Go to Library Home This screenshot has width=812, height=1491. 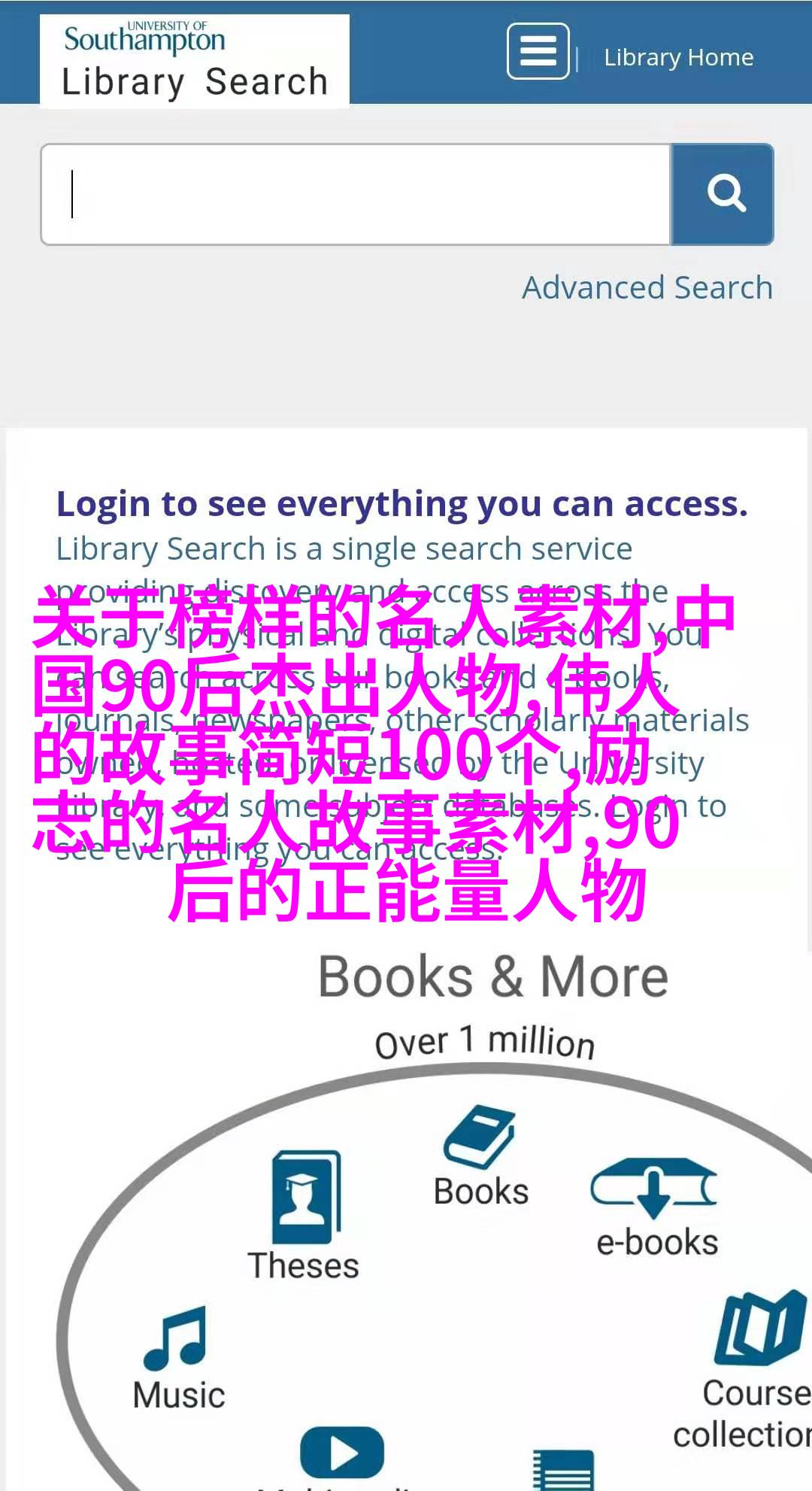click(678, 57)
